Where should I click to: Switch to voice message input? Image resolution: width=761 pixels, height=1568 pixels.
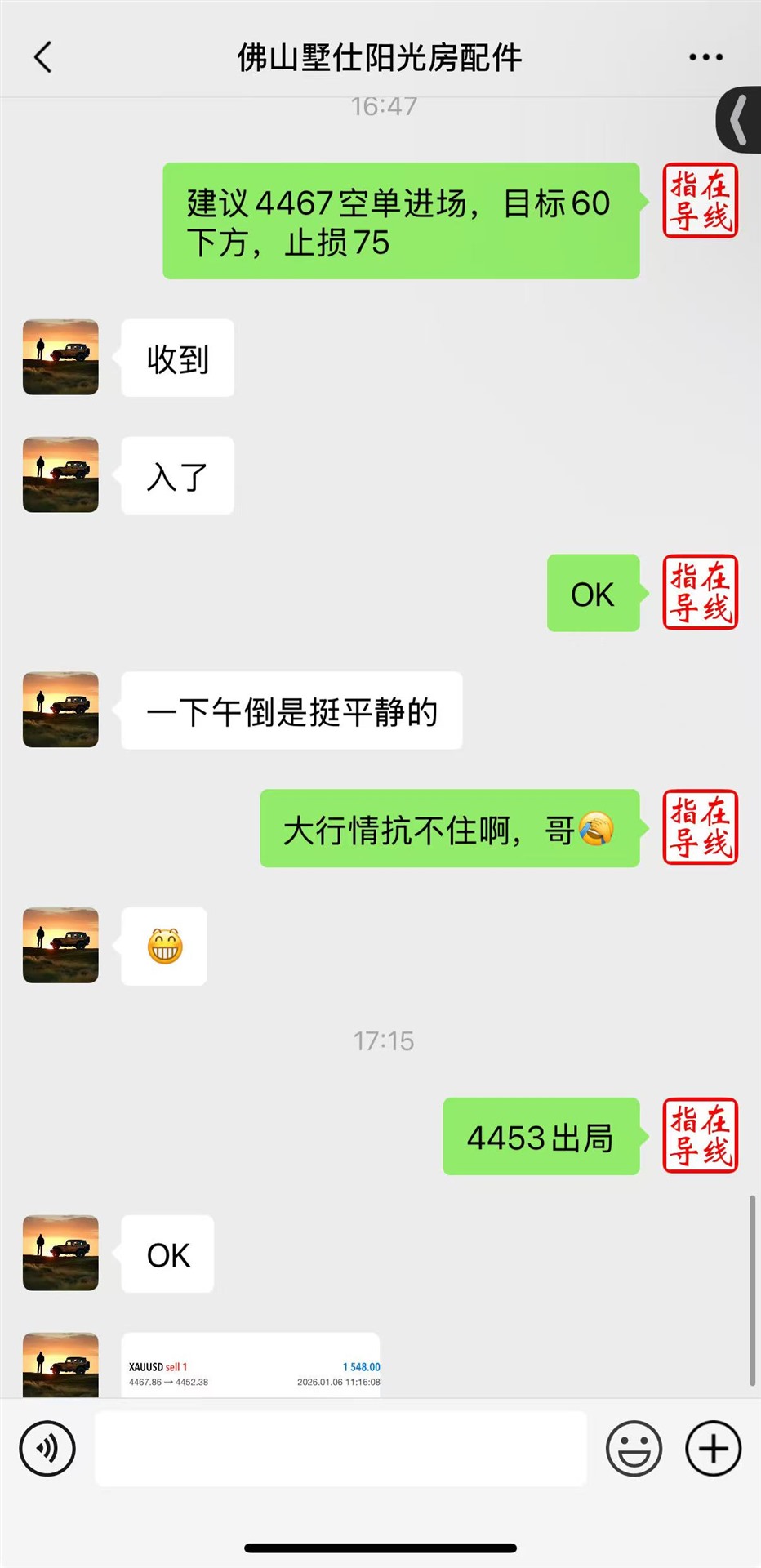[x=47, y=1448]
